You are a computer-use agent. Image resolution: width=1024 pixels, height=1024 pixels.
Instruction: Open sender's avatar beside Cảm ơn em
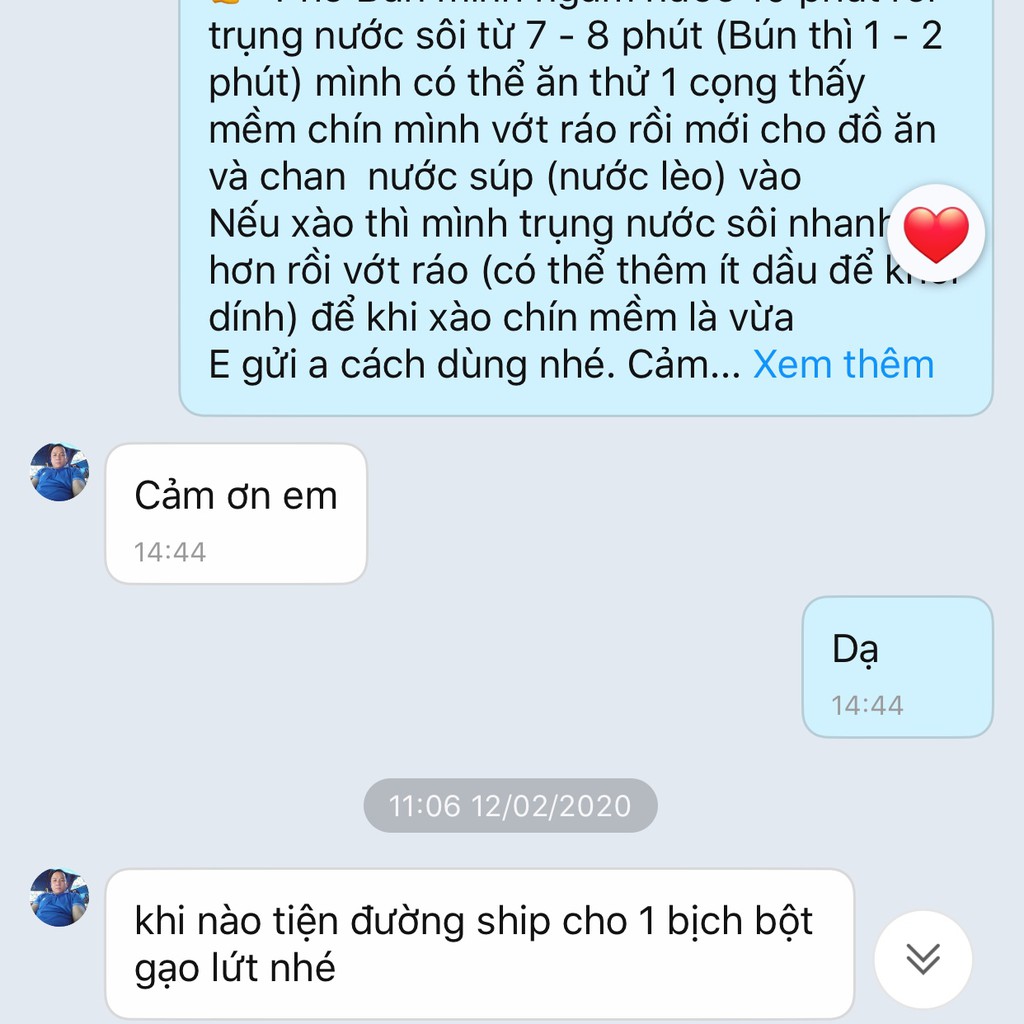(x=59, y=473)
